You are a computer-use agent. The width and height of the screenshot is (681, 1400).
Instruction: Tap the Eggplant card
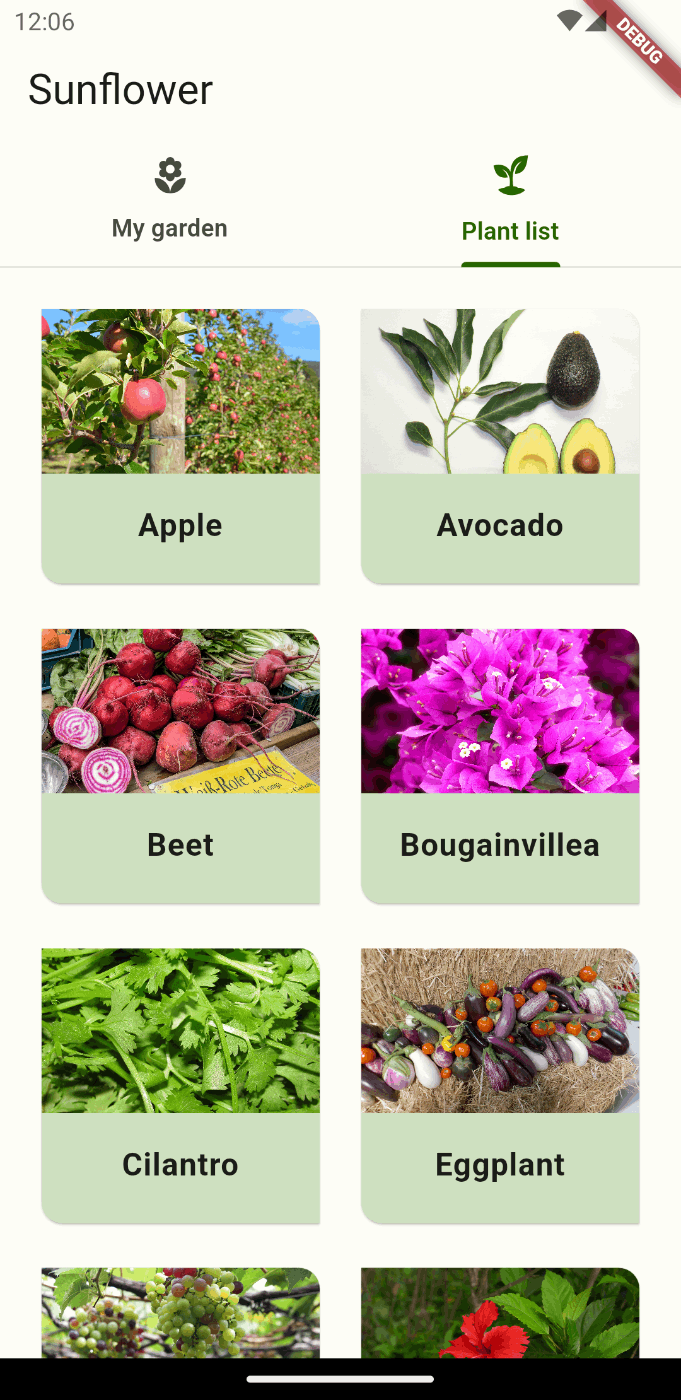500,1086
